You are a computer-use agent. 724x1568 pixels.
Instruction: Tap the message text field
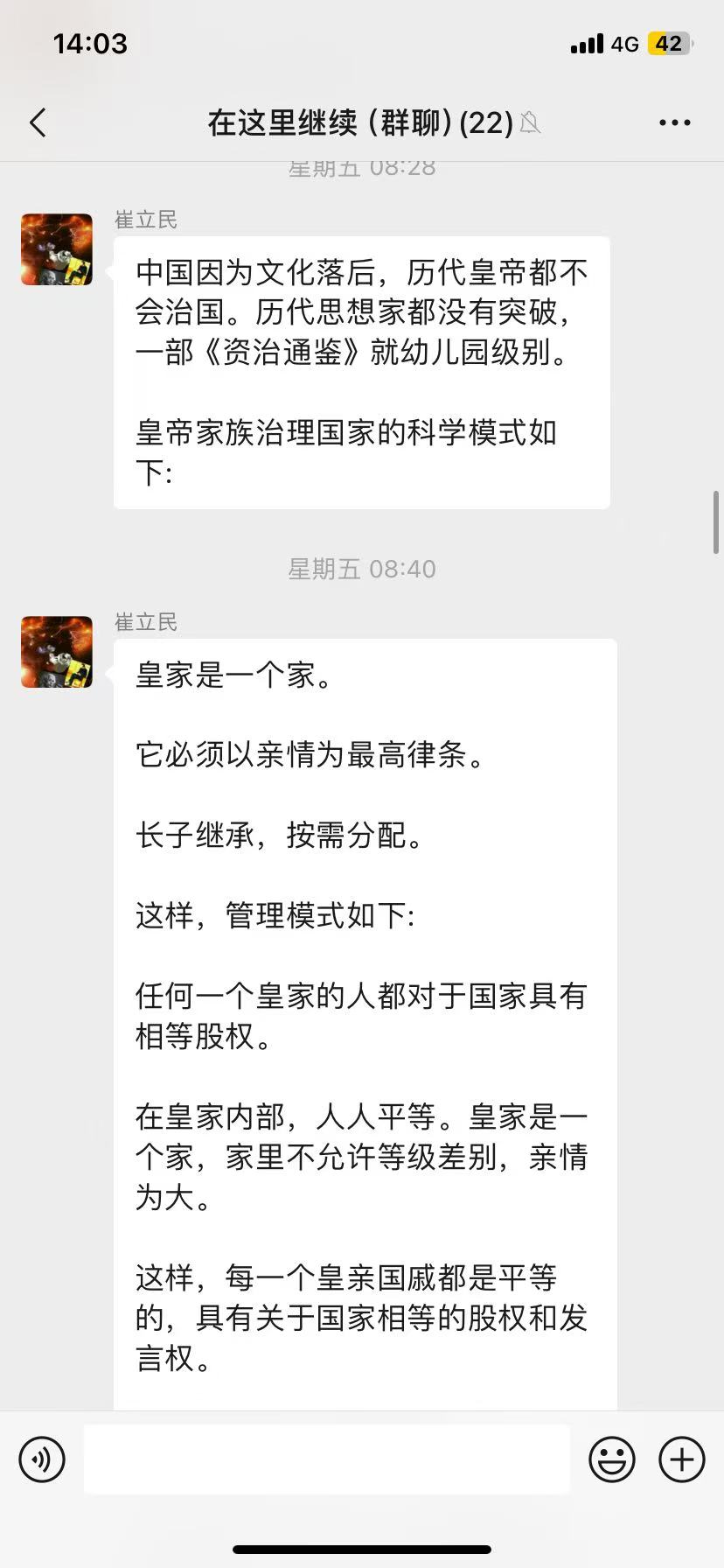pyautogui.click(x=326, y=1459)
